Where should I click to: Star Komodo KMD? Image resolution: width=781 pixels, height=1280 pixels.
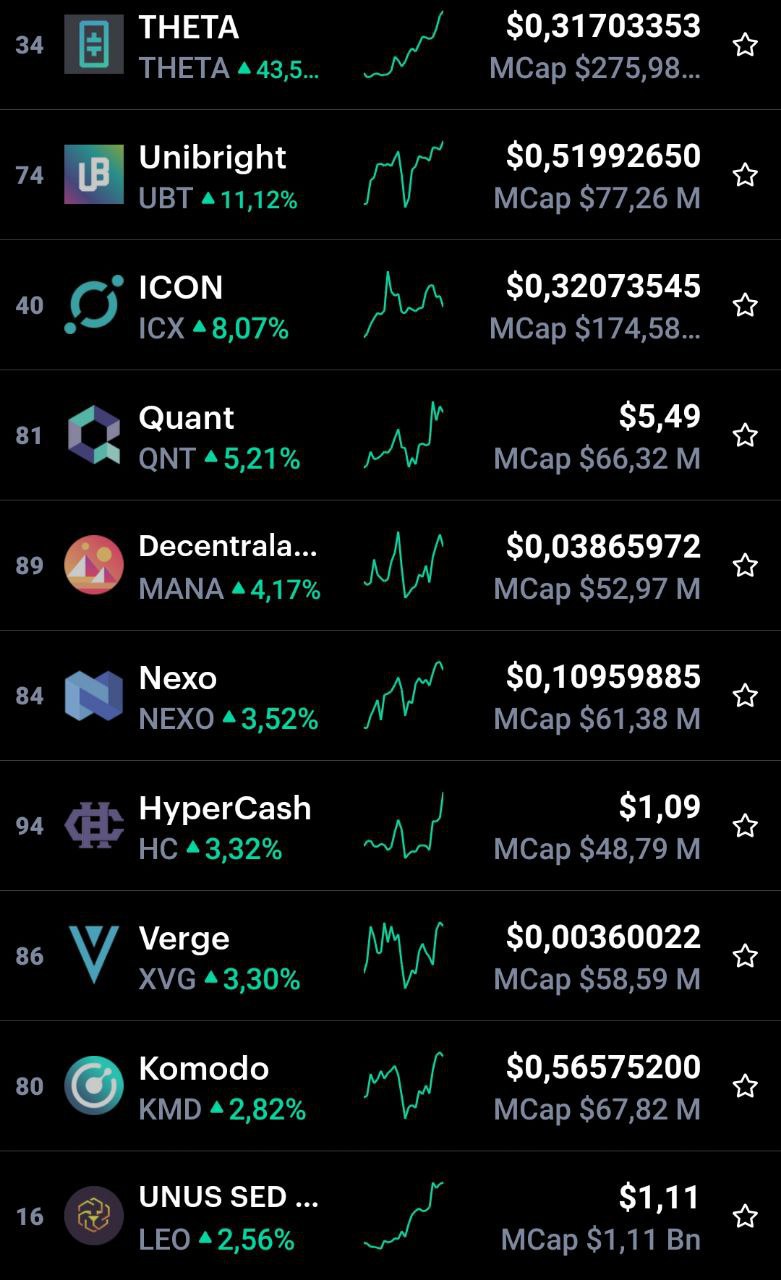click(x=745, y=1086)
